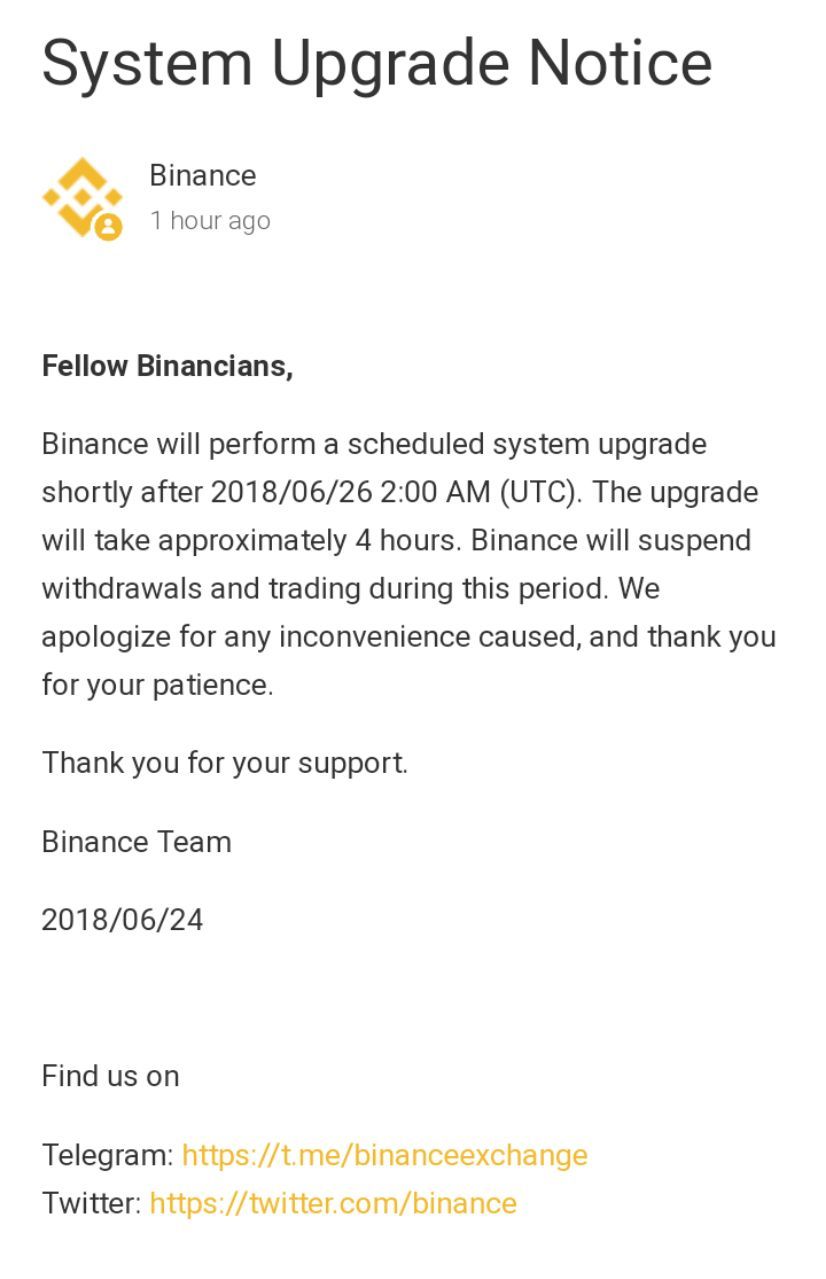826x1279 pixels.
Task: Open the Binance author profile
Action: point(202,176)
